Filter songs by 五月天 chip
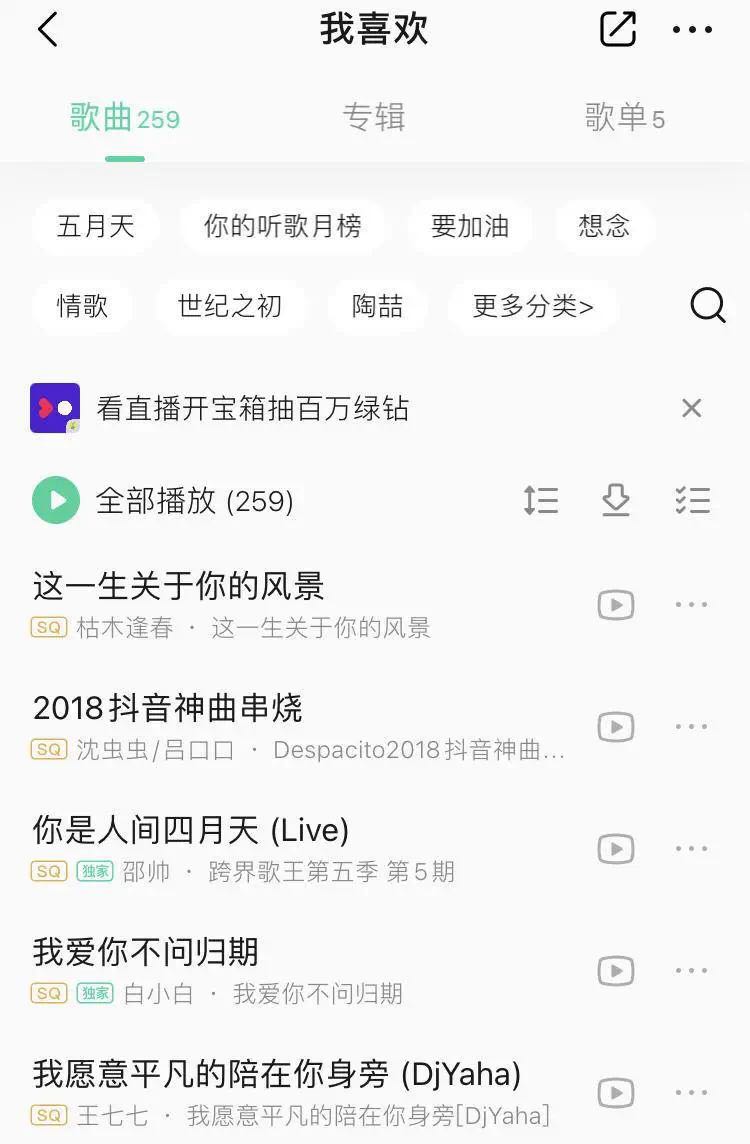Viewport: 750px width, 1144px height. [x=96, y=226]
